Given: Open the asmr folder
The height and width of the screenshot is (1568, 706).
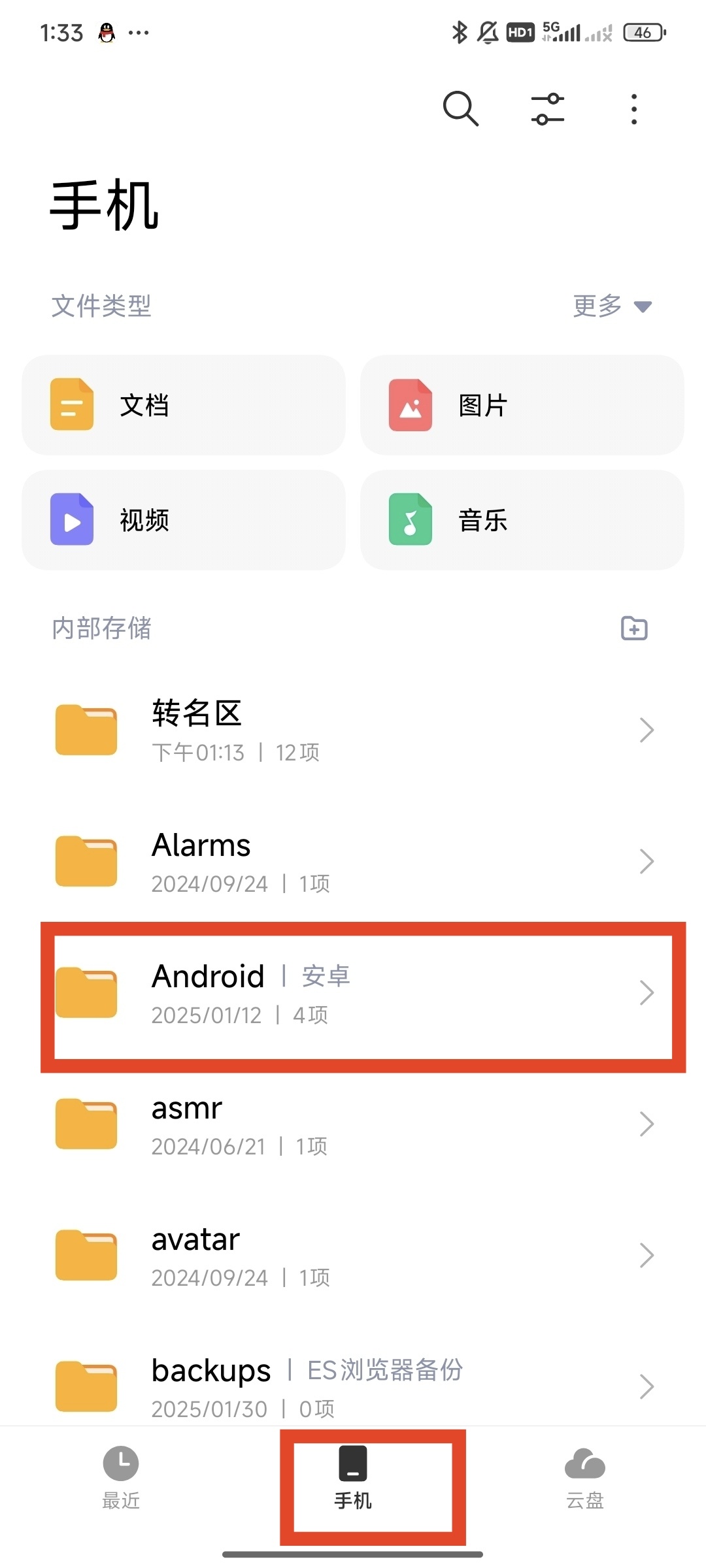Looking at the screenshot, I should (x=353, y=1124).
